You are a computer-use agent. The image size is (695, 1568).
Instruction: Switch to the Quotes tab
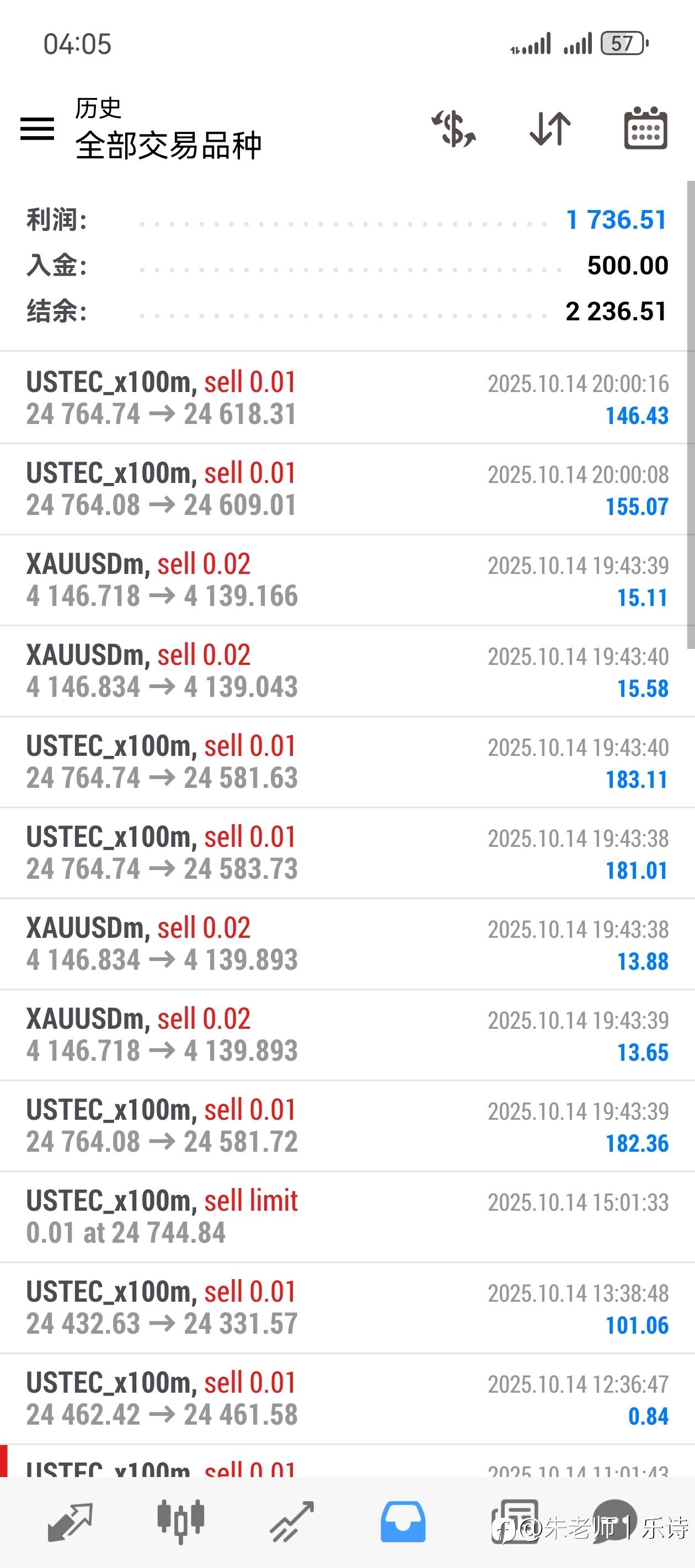point(70,1522)
